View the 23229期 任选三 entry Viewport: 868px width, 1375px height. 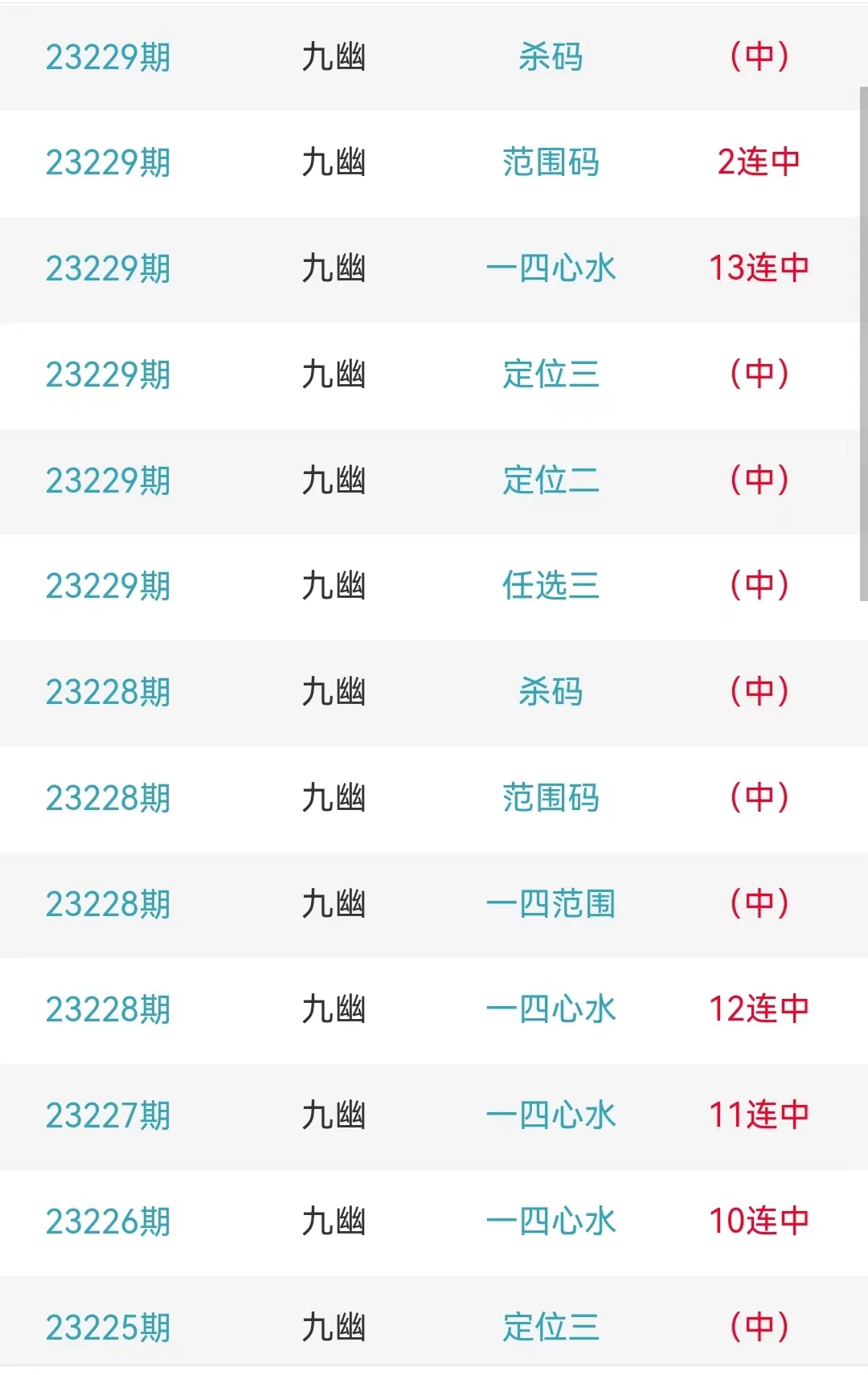551,586
